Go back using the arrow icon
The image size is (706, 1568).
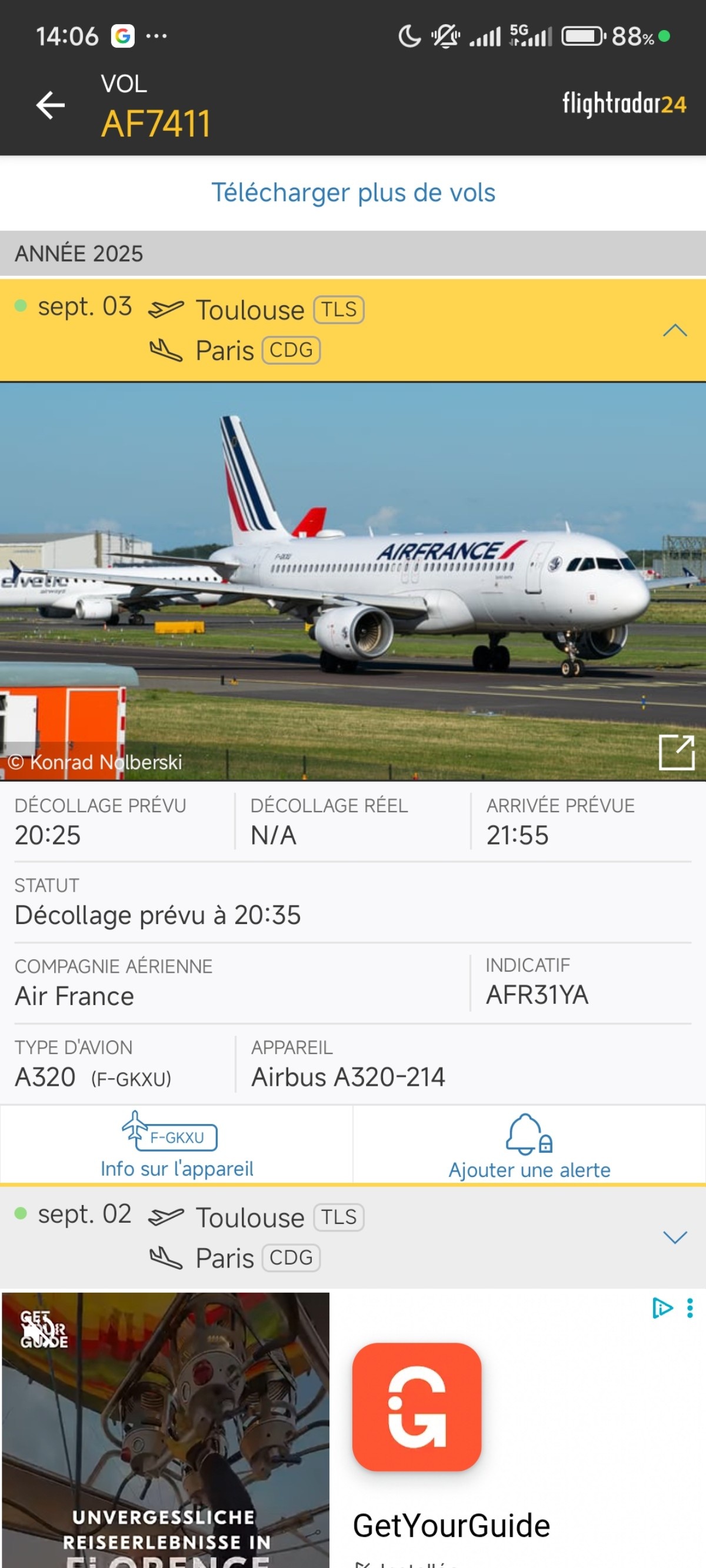click(50, 105)
